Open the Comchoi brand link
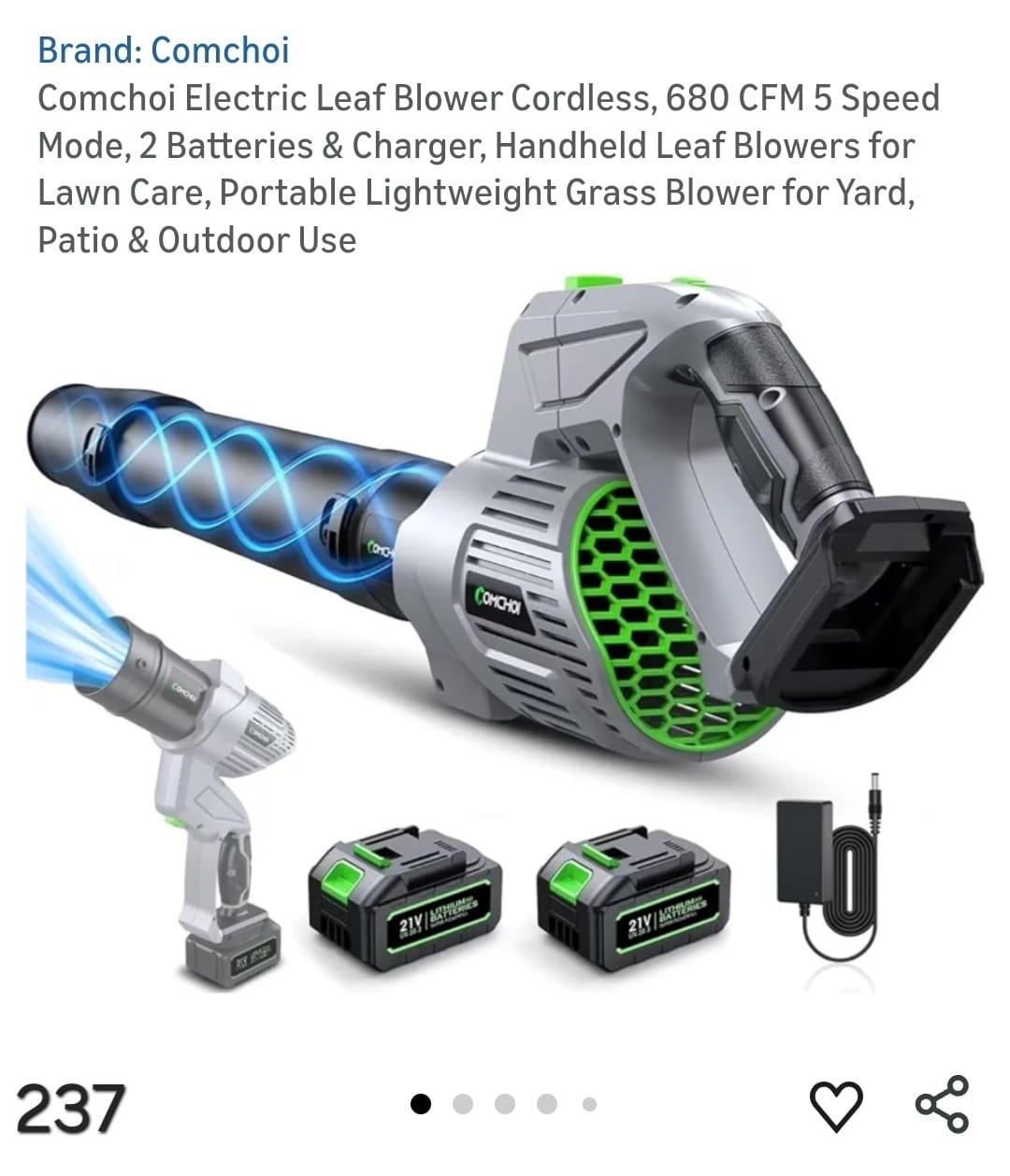This screenshot has height=1176, width=1010. coord(164,50)
